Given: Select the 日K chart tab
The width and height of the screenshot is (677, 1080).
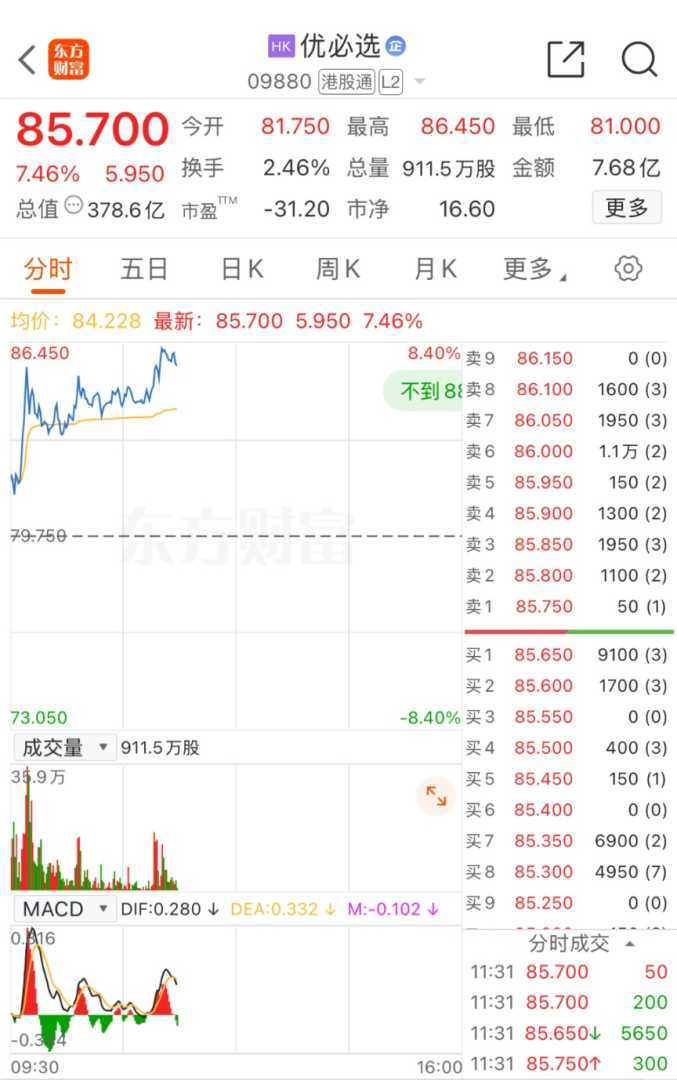Looking at the screenshot, I should (242, 269).
